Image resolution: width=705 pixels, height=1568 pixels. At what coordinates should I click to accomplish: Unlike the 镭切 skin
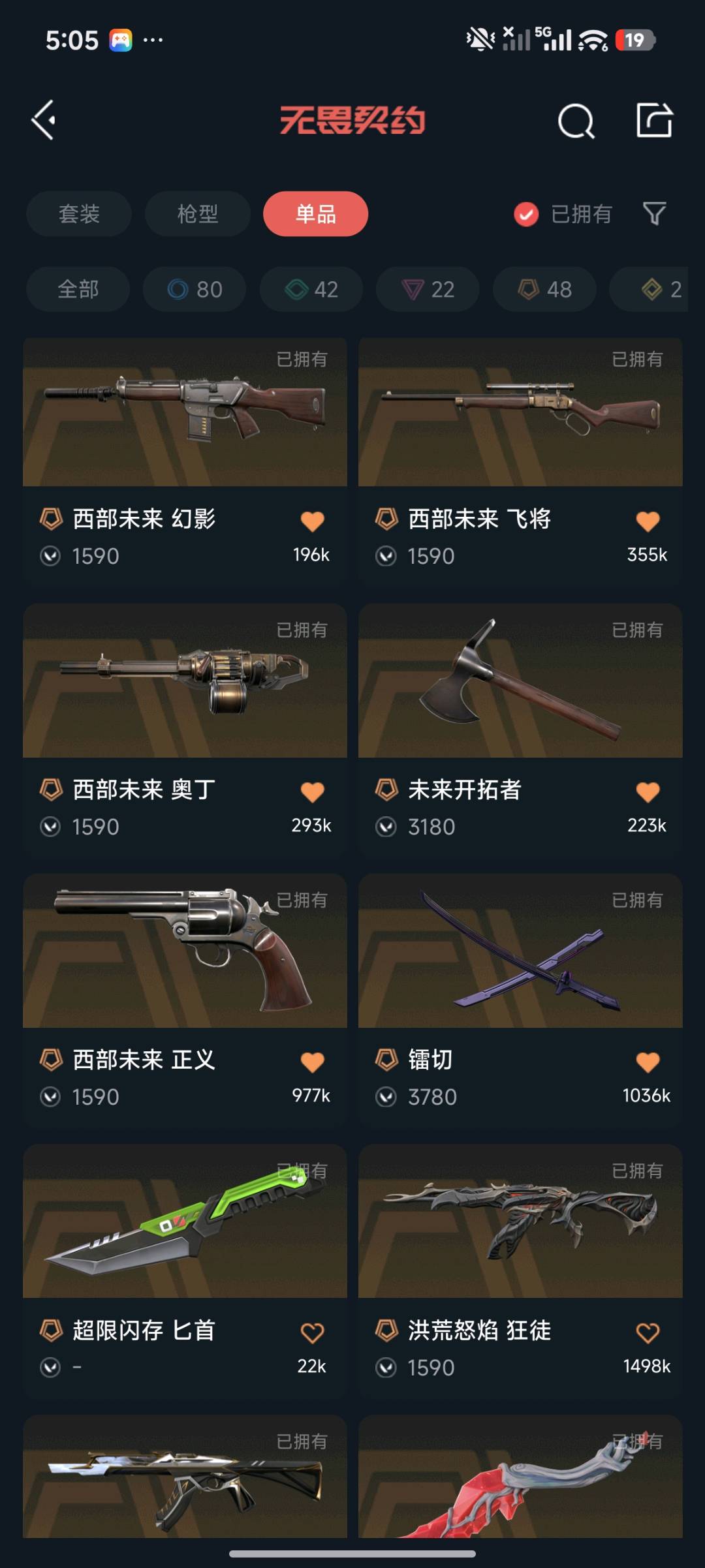(648, 1062)
